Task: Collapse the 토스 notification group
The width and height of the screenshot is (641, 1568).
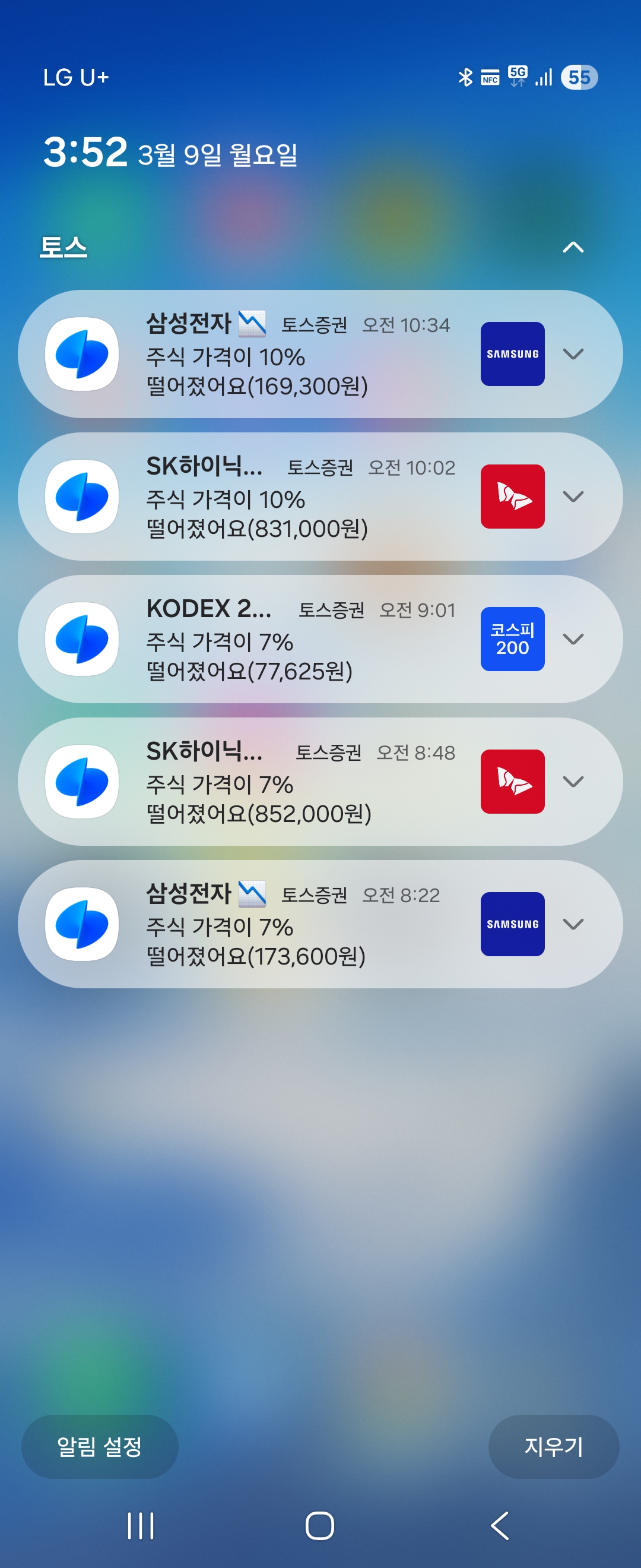Action: 573,247
